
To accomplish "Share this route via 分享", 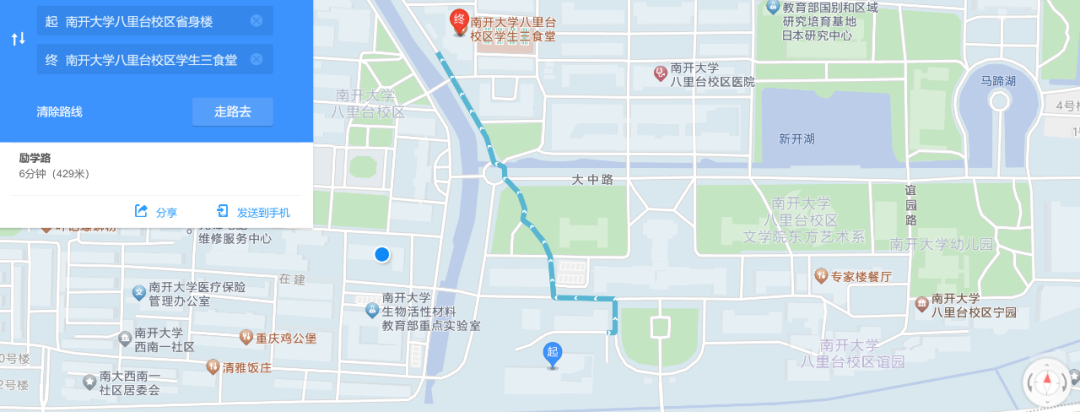I will click(x=156, y=212).
